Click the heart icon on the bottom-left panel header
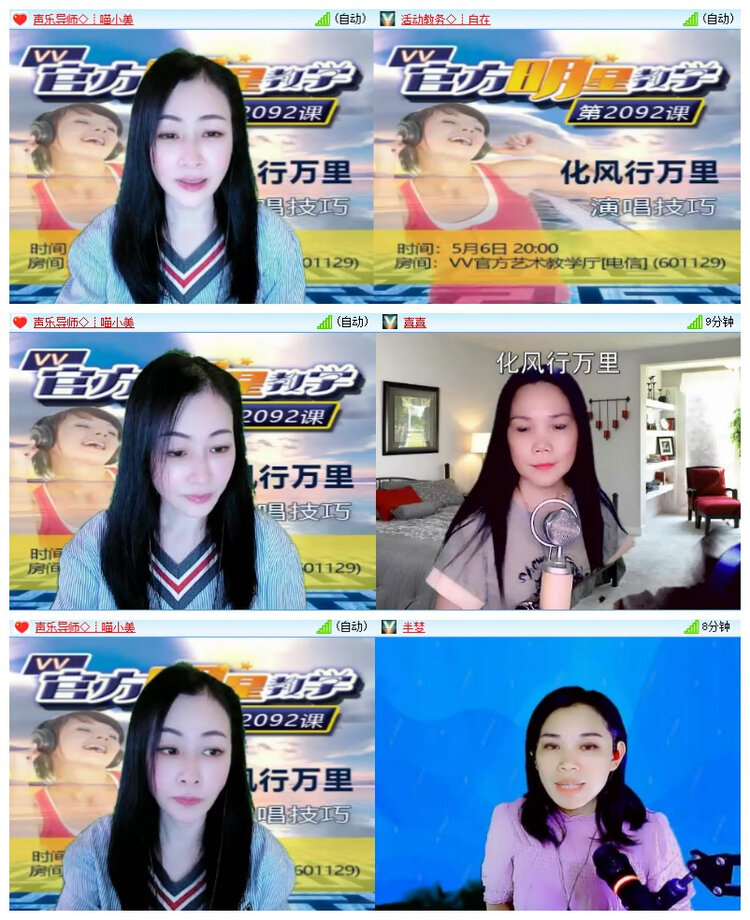The image size is (750, 920). (x=18, y=628)
